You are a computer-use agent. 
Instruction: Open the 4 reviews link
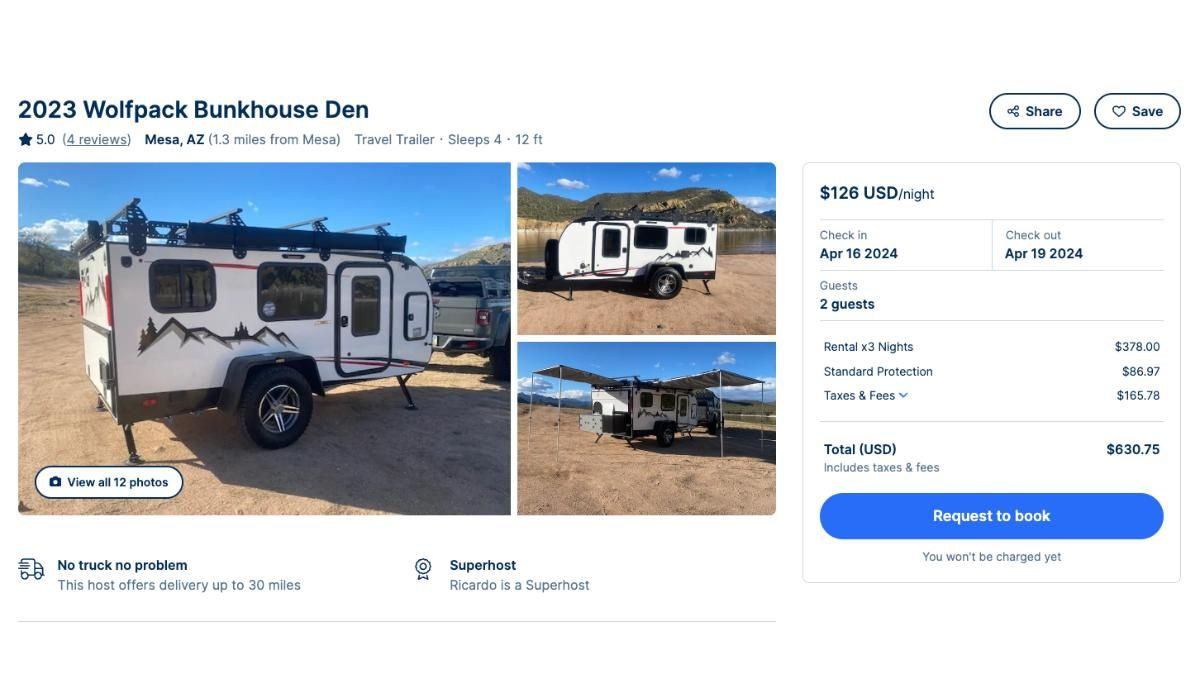click(97, 139)
